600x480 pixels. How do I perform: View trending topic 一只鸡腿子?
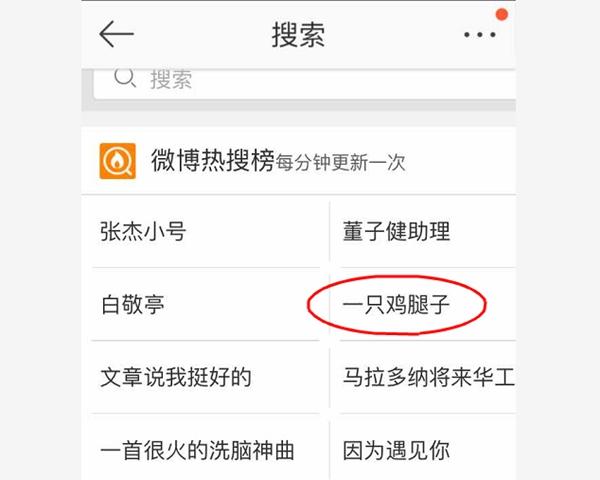[397, 305]
